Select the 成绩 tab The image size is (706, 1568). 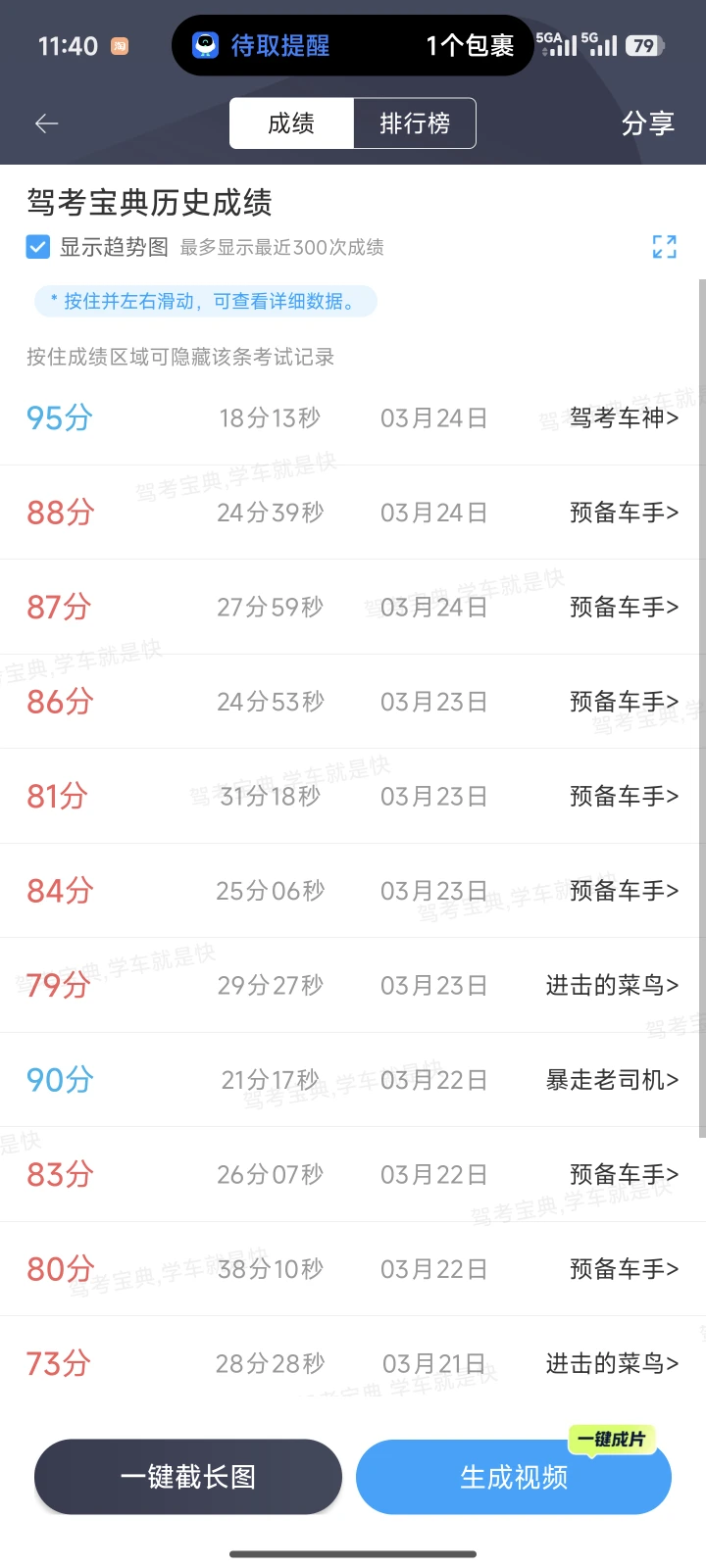(x=291, y=123)
